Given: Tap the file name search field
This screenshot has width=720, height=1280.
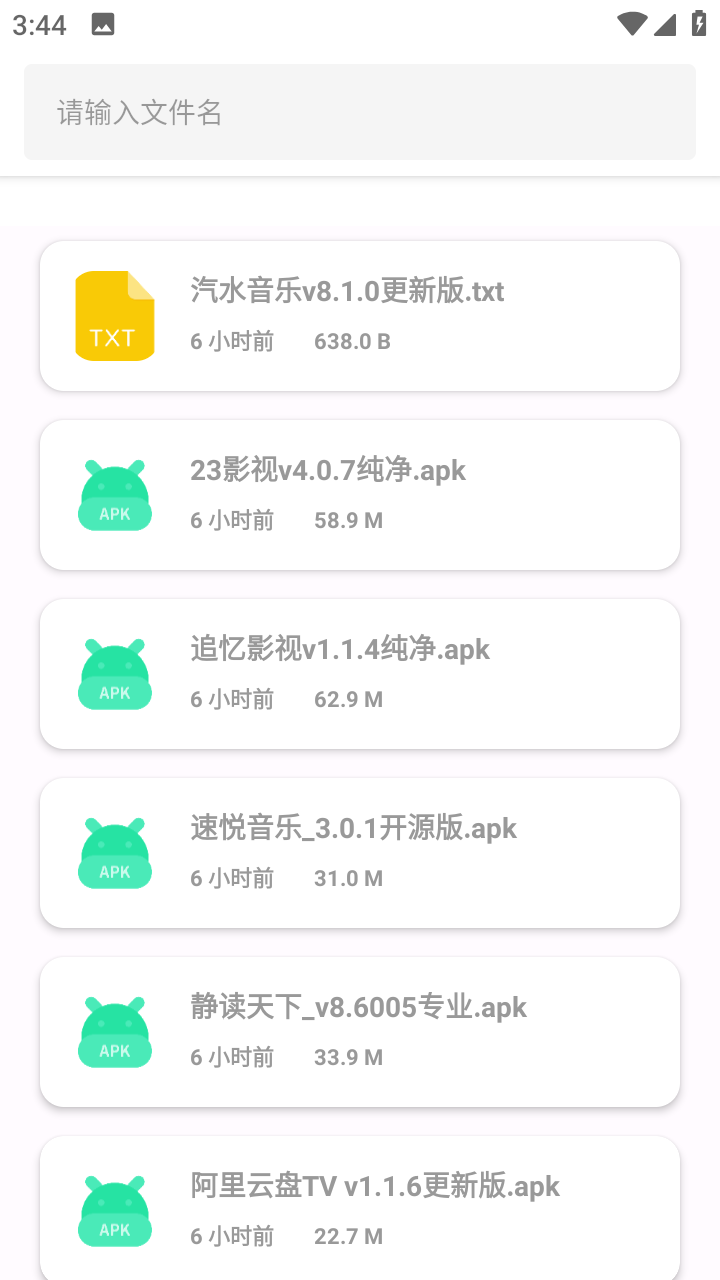Looking at the screenshot, I should pyautogui.click(x=360, y=112).
